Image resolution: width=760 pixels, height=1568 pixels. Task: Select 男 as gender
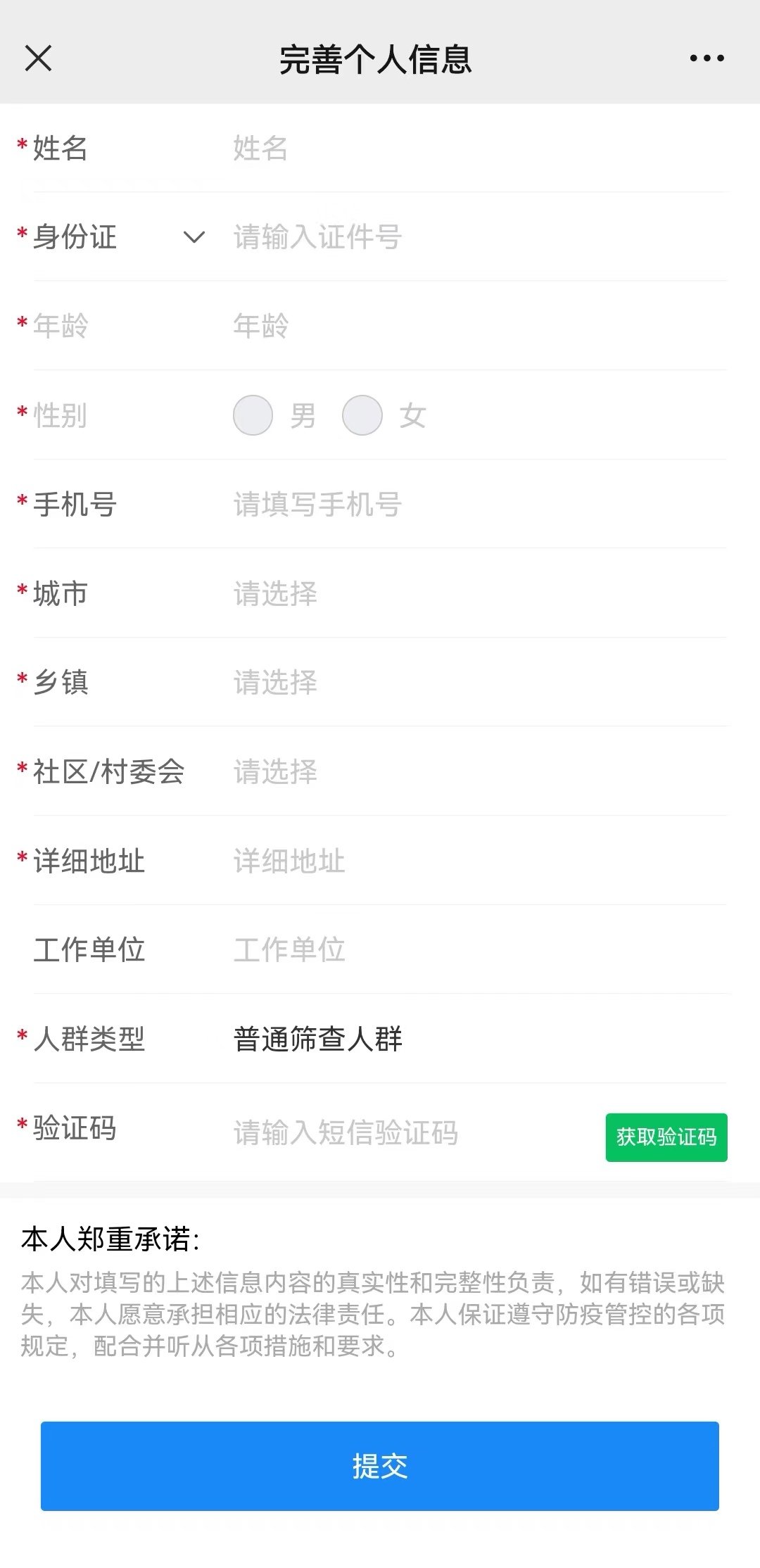click(253, 415)
